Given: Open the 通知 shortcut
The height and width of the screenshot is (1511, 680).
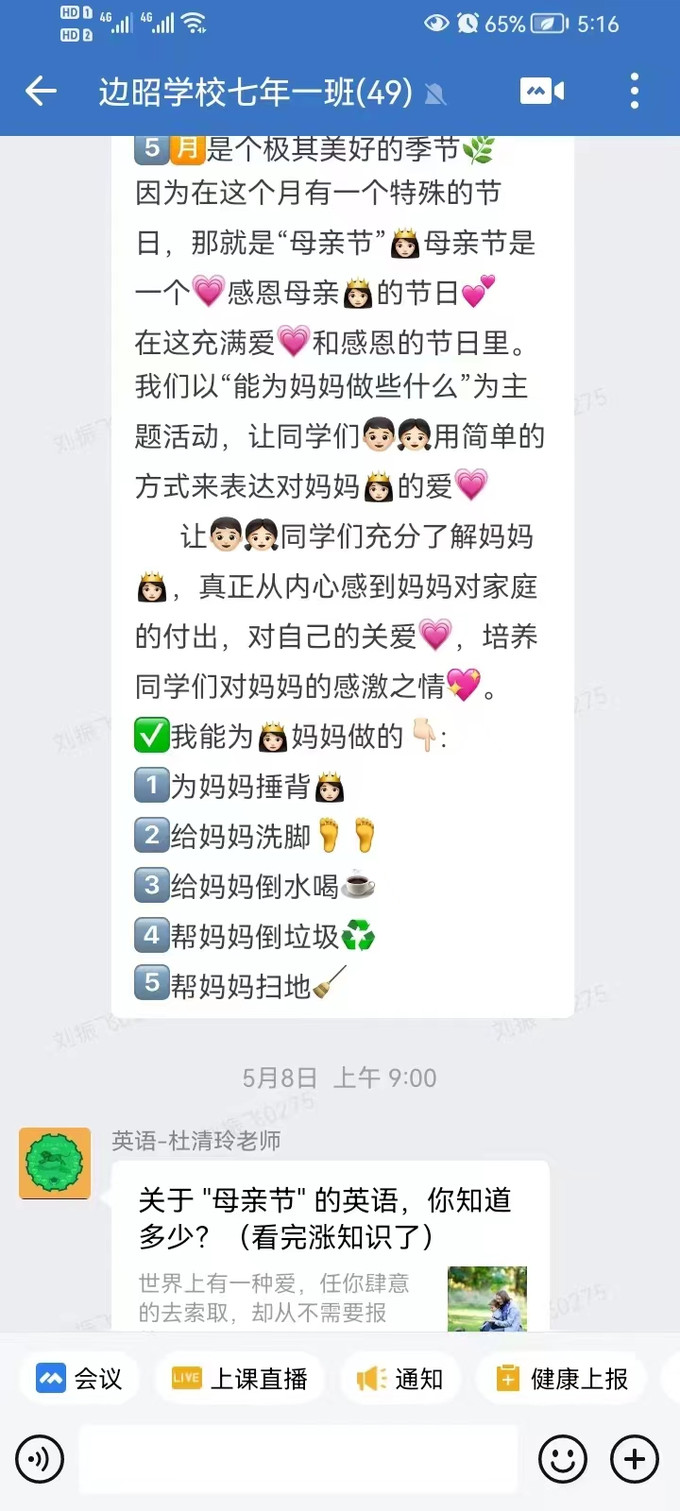Looking at the screenshot, I should point(400,1379).
